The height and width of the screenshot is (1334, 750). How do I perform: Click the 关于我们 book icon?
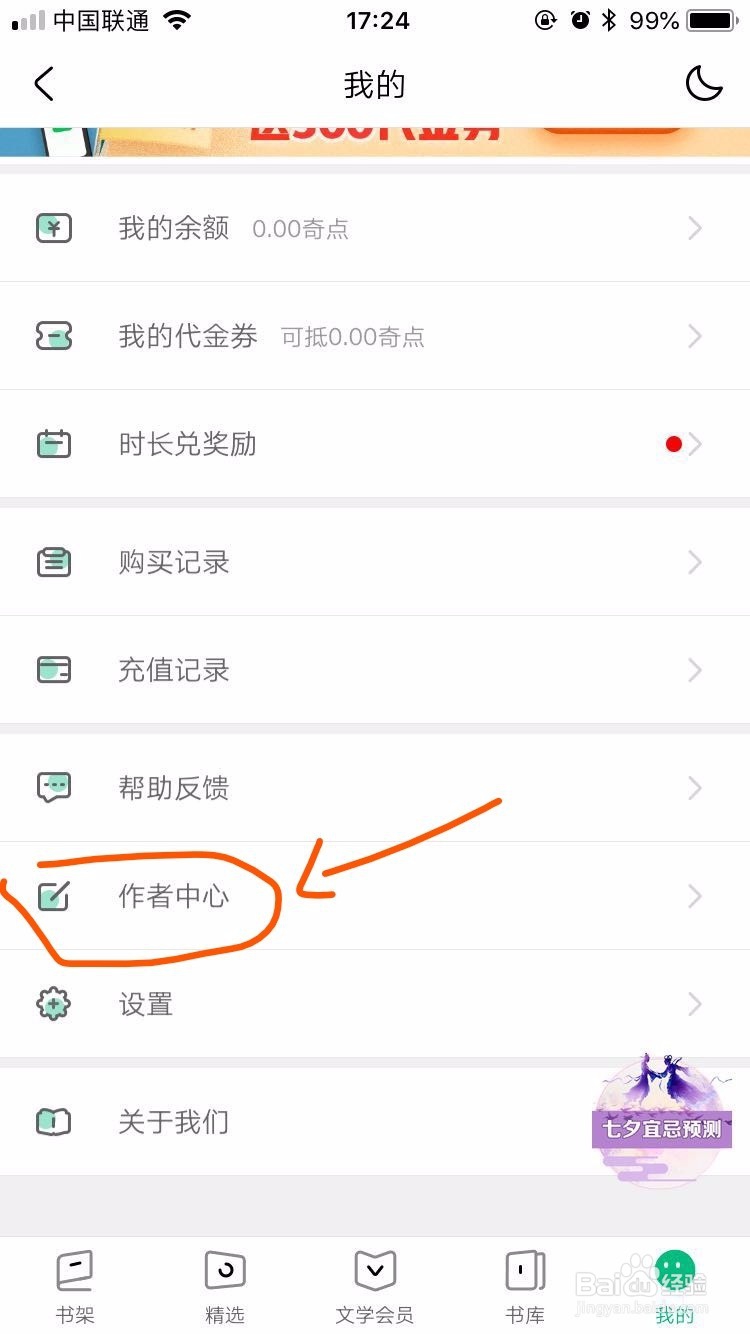pyautogui.click(x=54, y=1122)
